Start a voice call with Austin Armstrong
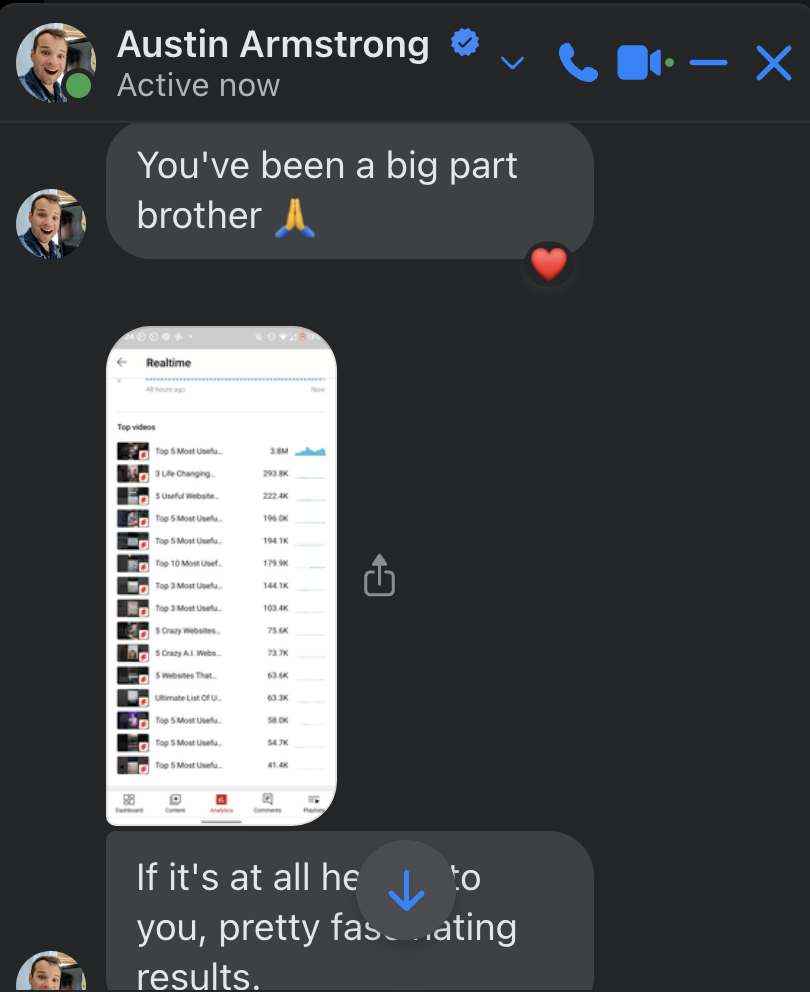810x992 pixels. (x=577, y=64)
